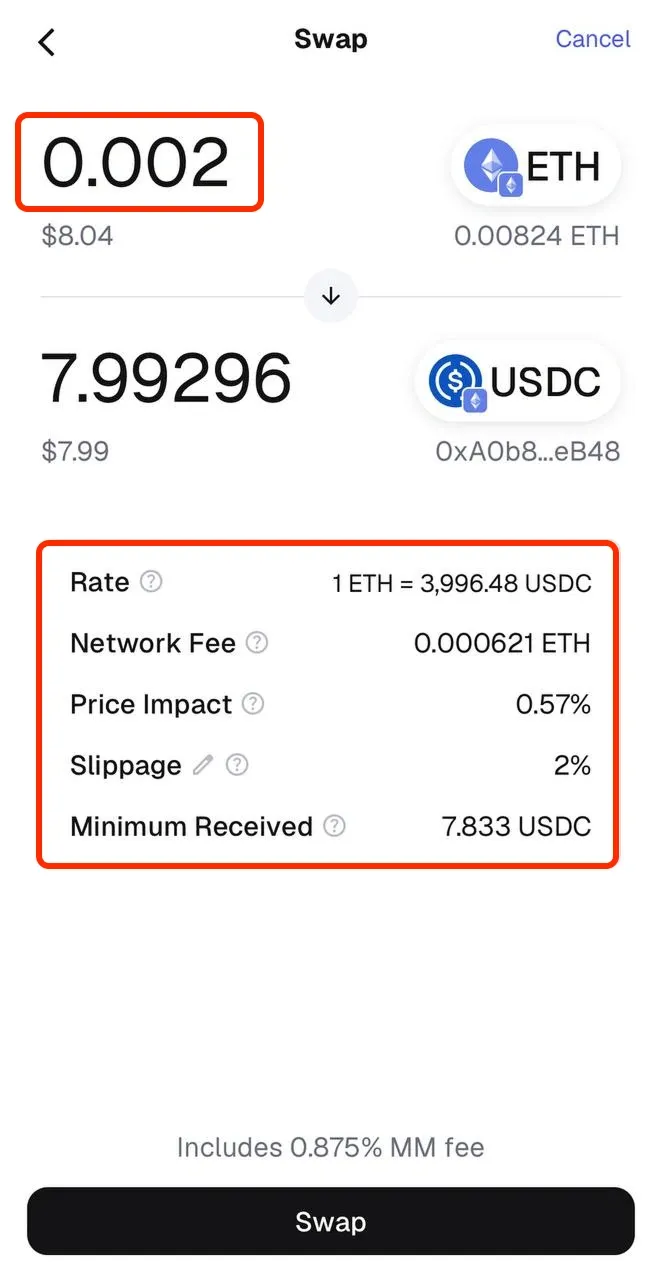Confirm with the black Swap button
The width and height of the screenshot is (662, 1280).
click(x=331, y=1221)
